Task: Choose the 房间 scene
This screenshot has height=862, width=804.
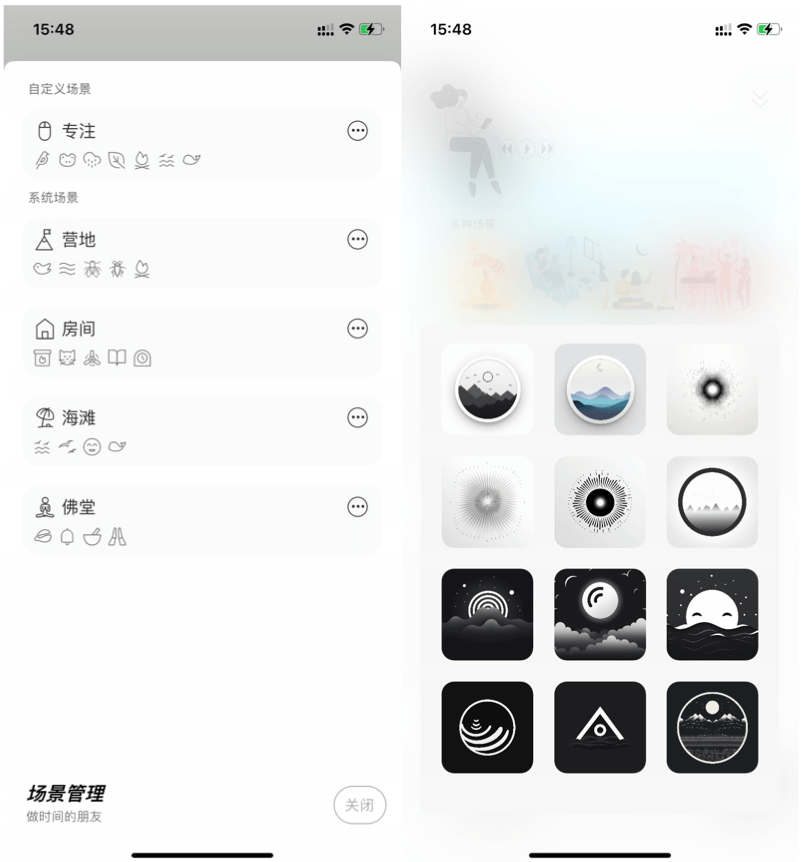Action: (x=180, y=341)
